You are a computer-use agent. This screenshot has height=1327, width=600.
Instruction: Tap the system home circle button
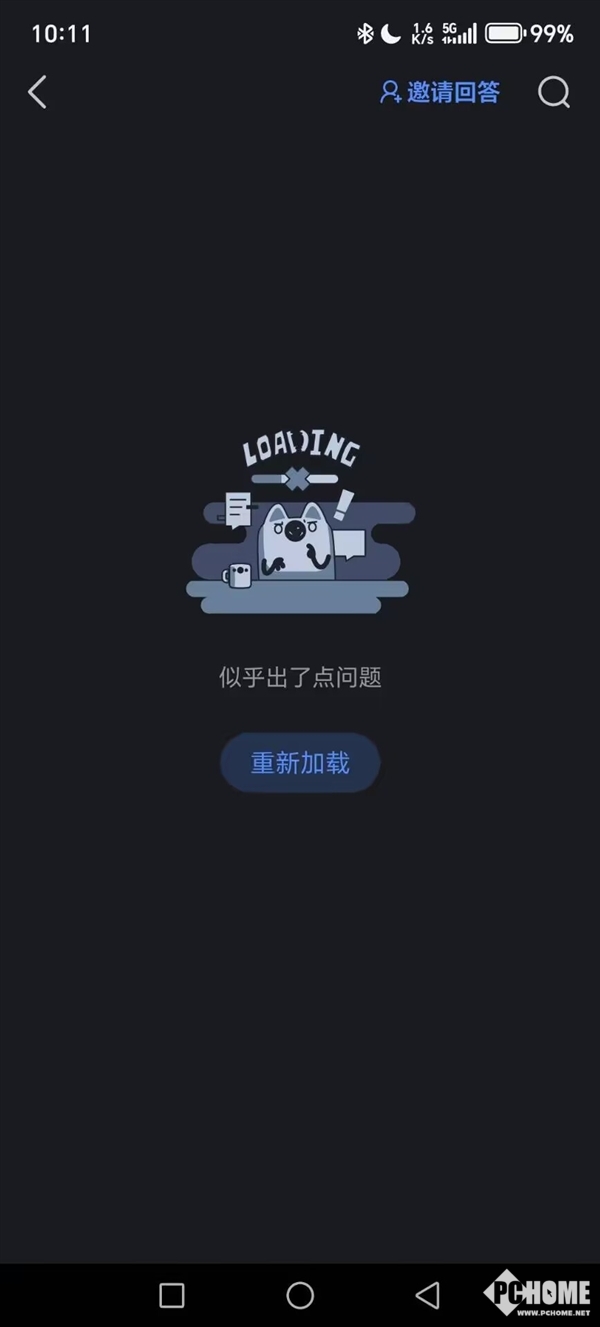(x=300, y=1295)
